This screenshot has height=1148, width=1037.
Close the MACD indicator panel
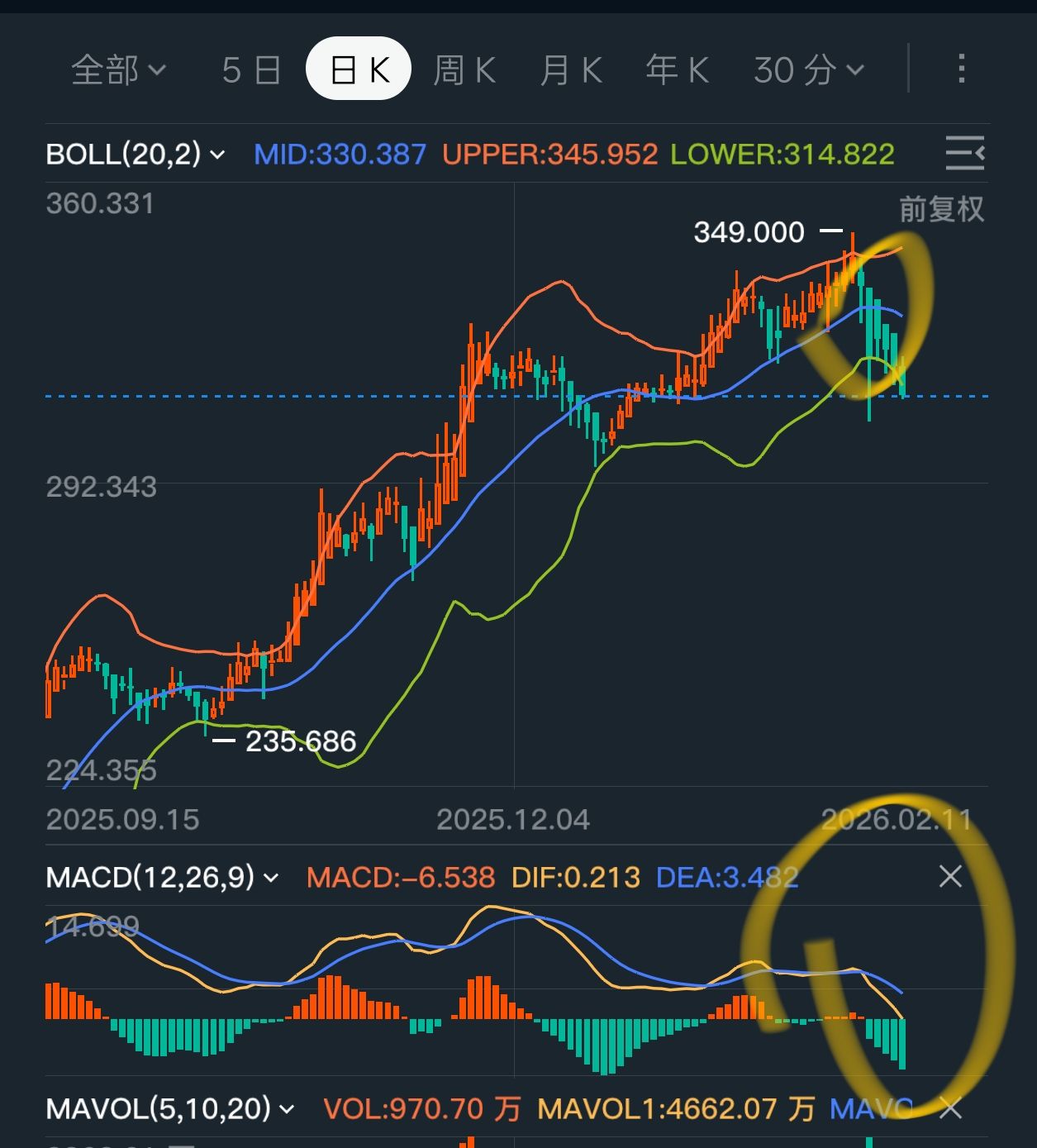pyautogui.click(x=950, y=877)
